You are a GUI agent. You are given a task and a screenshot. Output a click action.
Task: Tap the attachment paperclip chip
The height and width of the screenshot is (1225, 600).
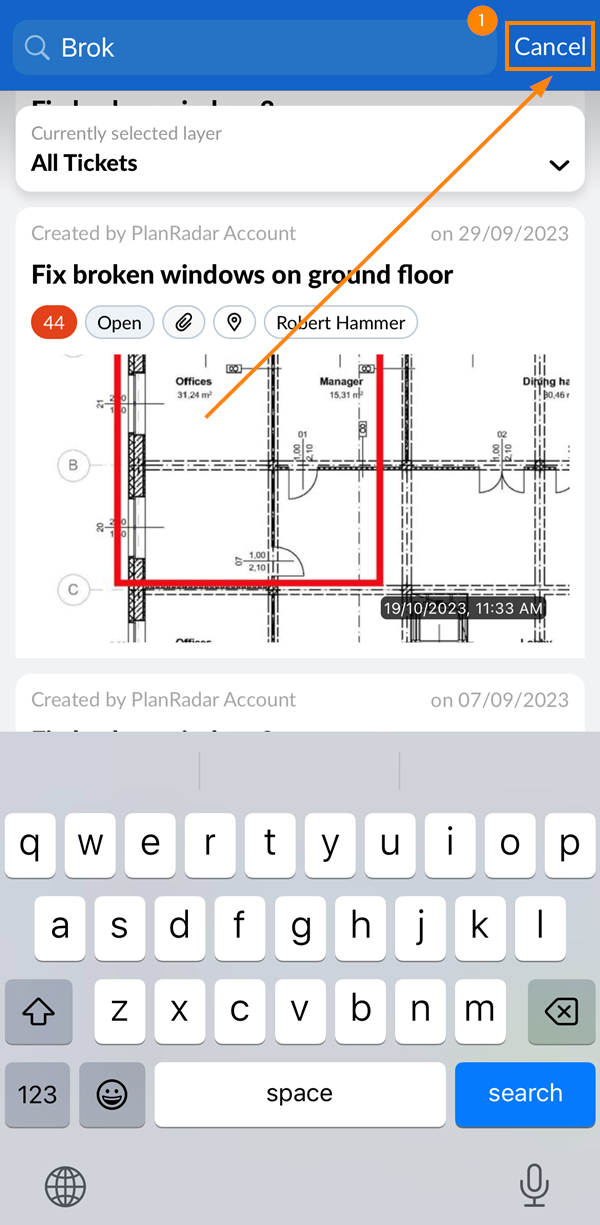[x=184, y=323]
